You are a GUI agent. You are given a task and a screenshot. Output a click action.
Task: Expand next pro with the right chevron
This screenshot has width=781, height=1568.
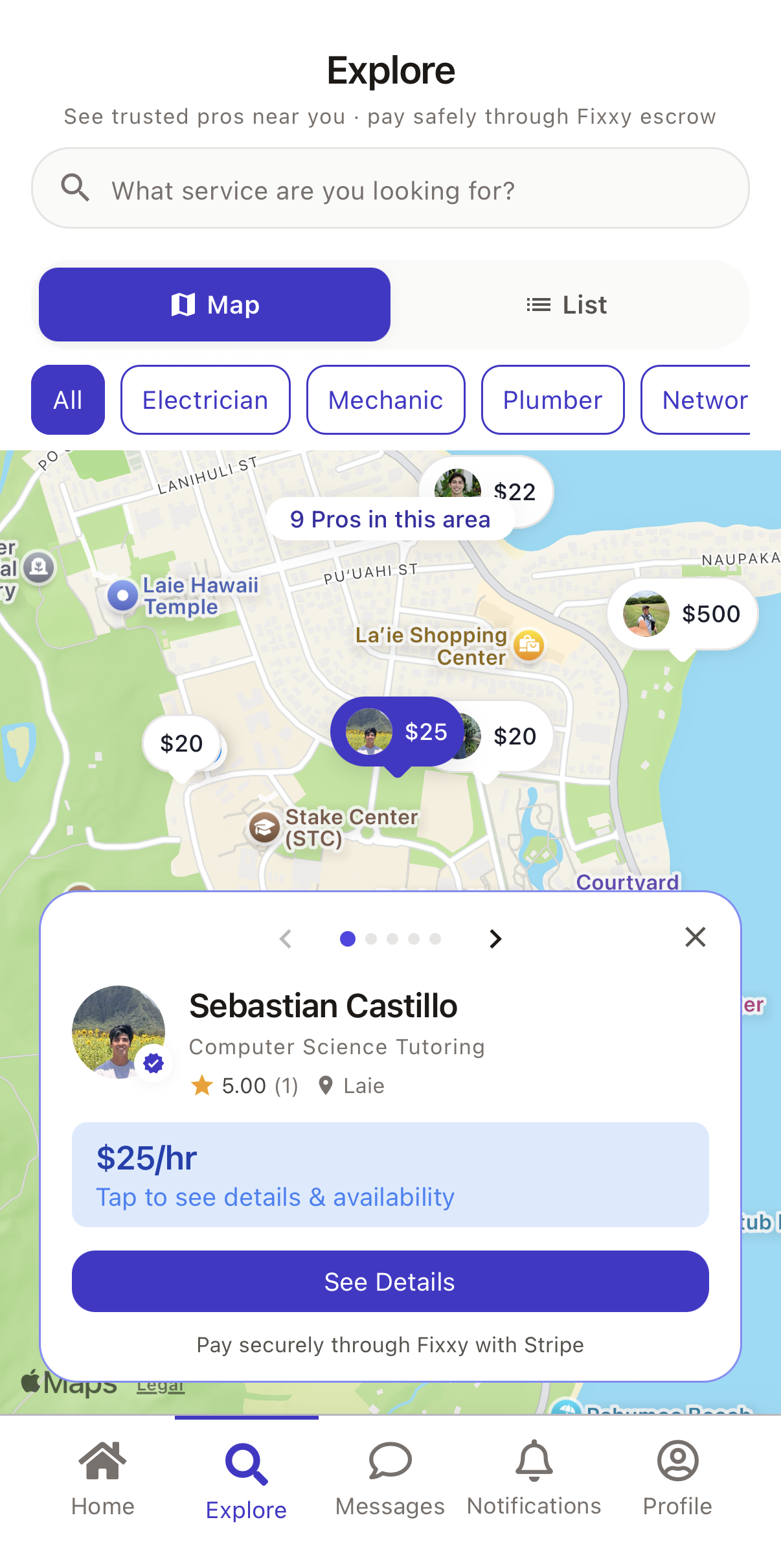pos(495,938)
